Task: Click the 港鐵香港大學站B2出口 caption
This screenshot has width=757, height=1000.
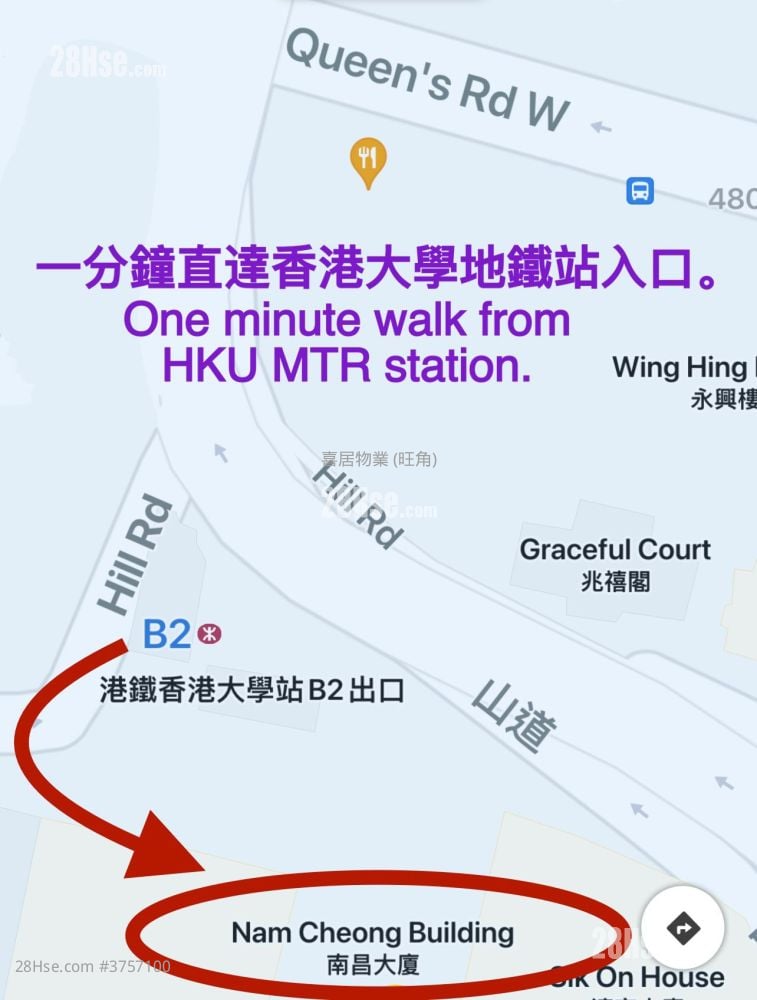Action: tap(249, 691)
